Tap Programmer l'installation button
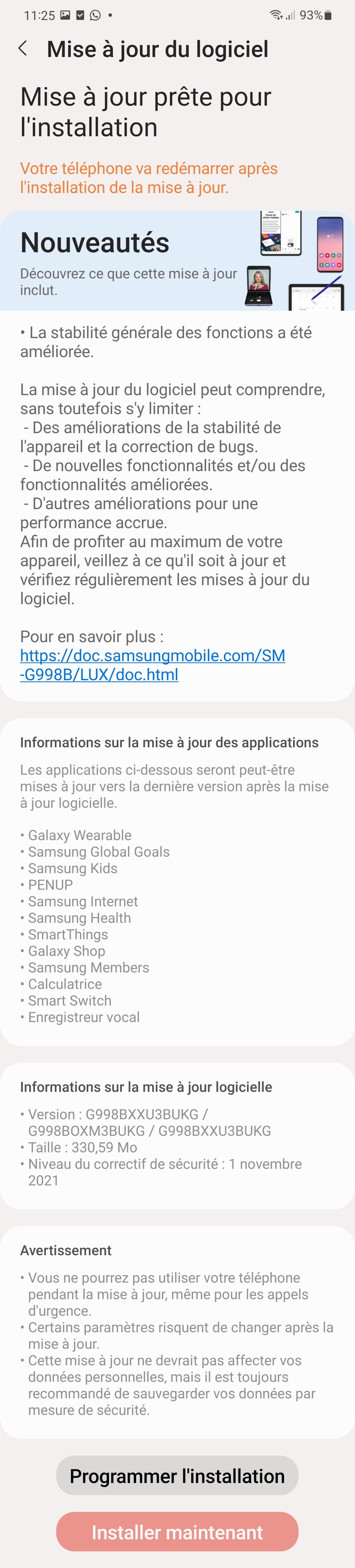 pos(177,1476)
